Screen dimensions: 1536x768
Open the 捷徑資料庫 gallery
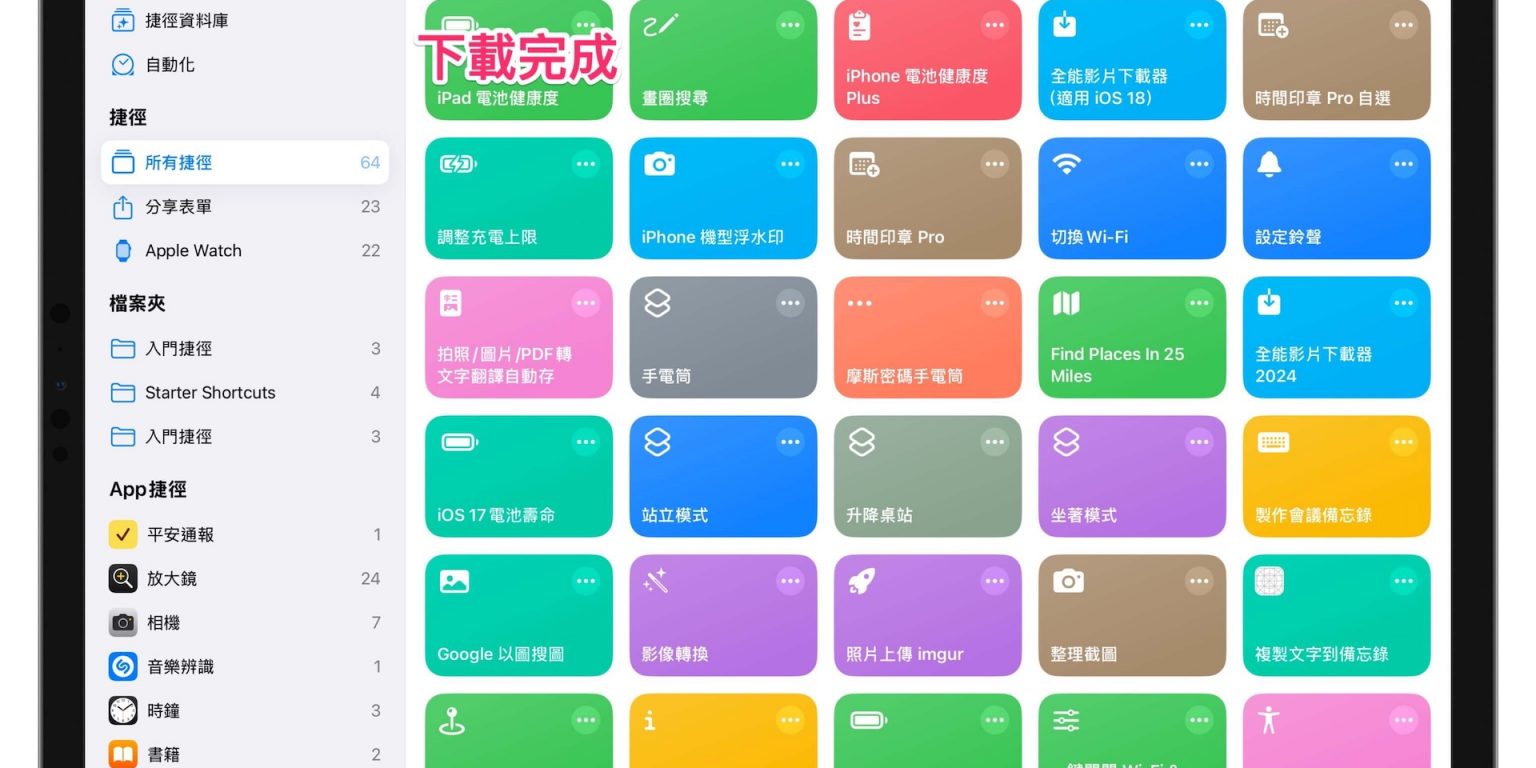186,20
